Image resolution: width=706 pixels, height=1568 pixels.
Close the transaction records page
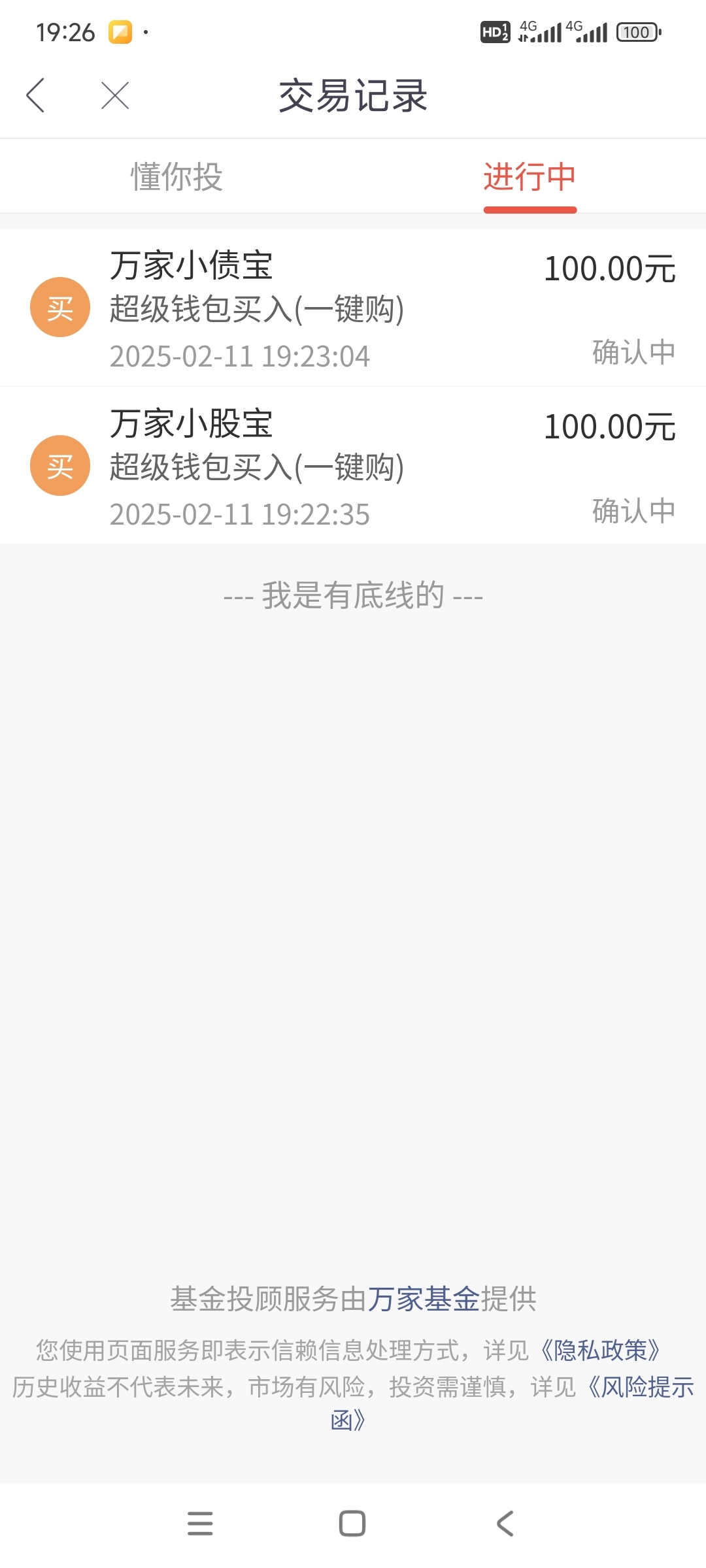tap(115, 95)
